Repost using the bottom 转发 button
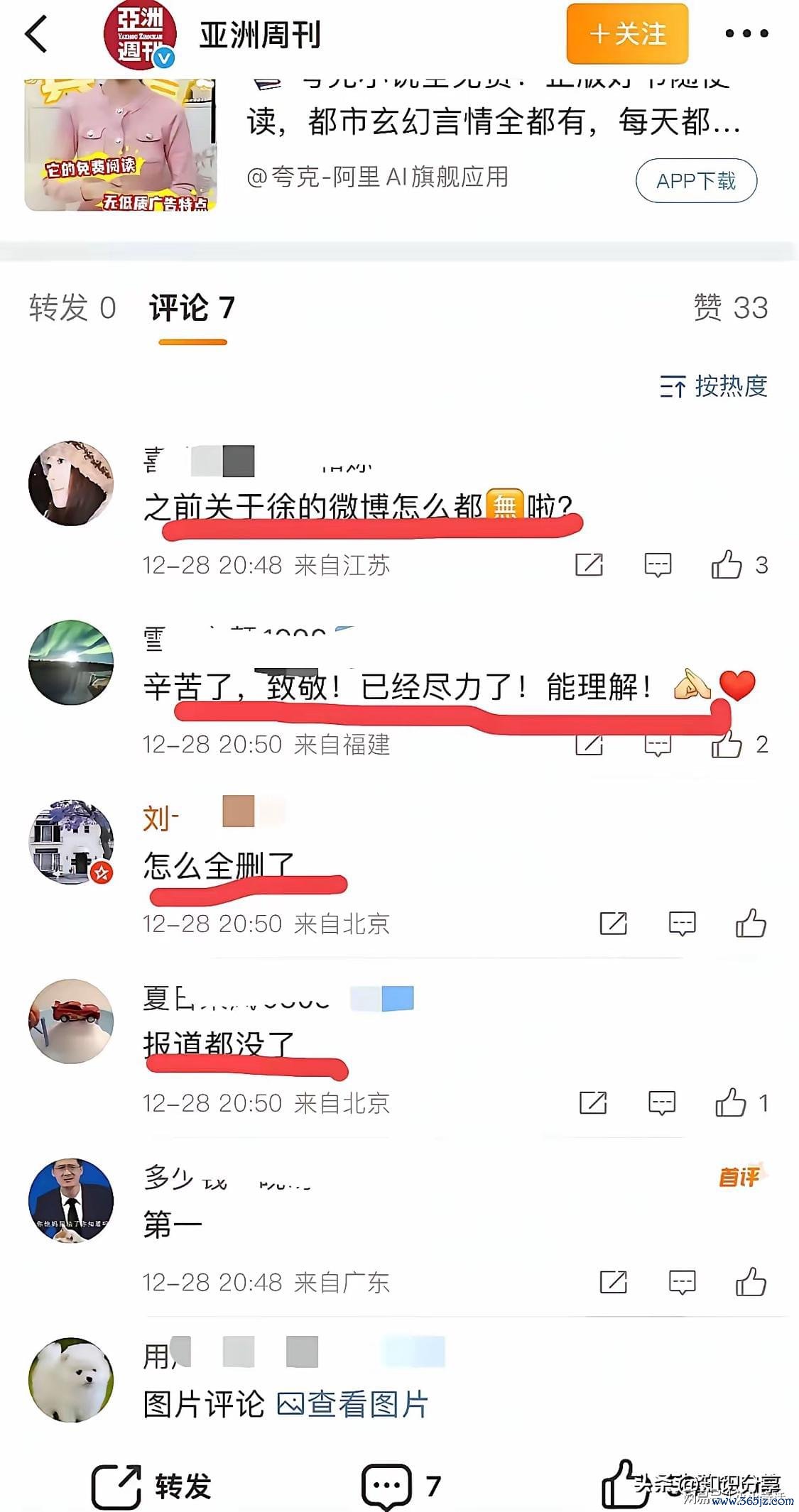 151,1485
